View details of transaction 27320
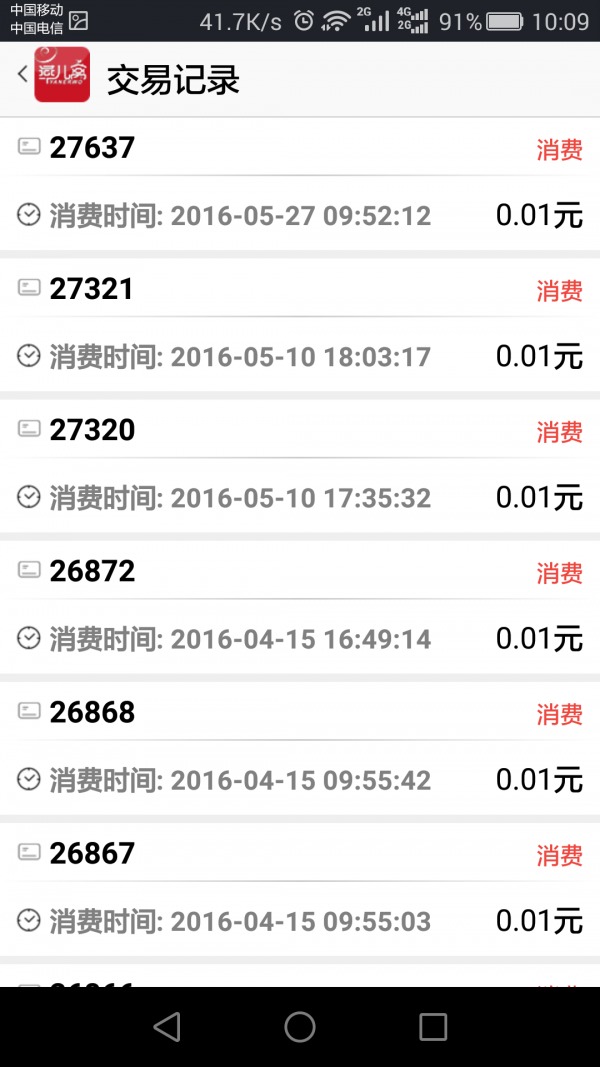Viewport: 600px width, 1067px height. (x=300, y=465)
